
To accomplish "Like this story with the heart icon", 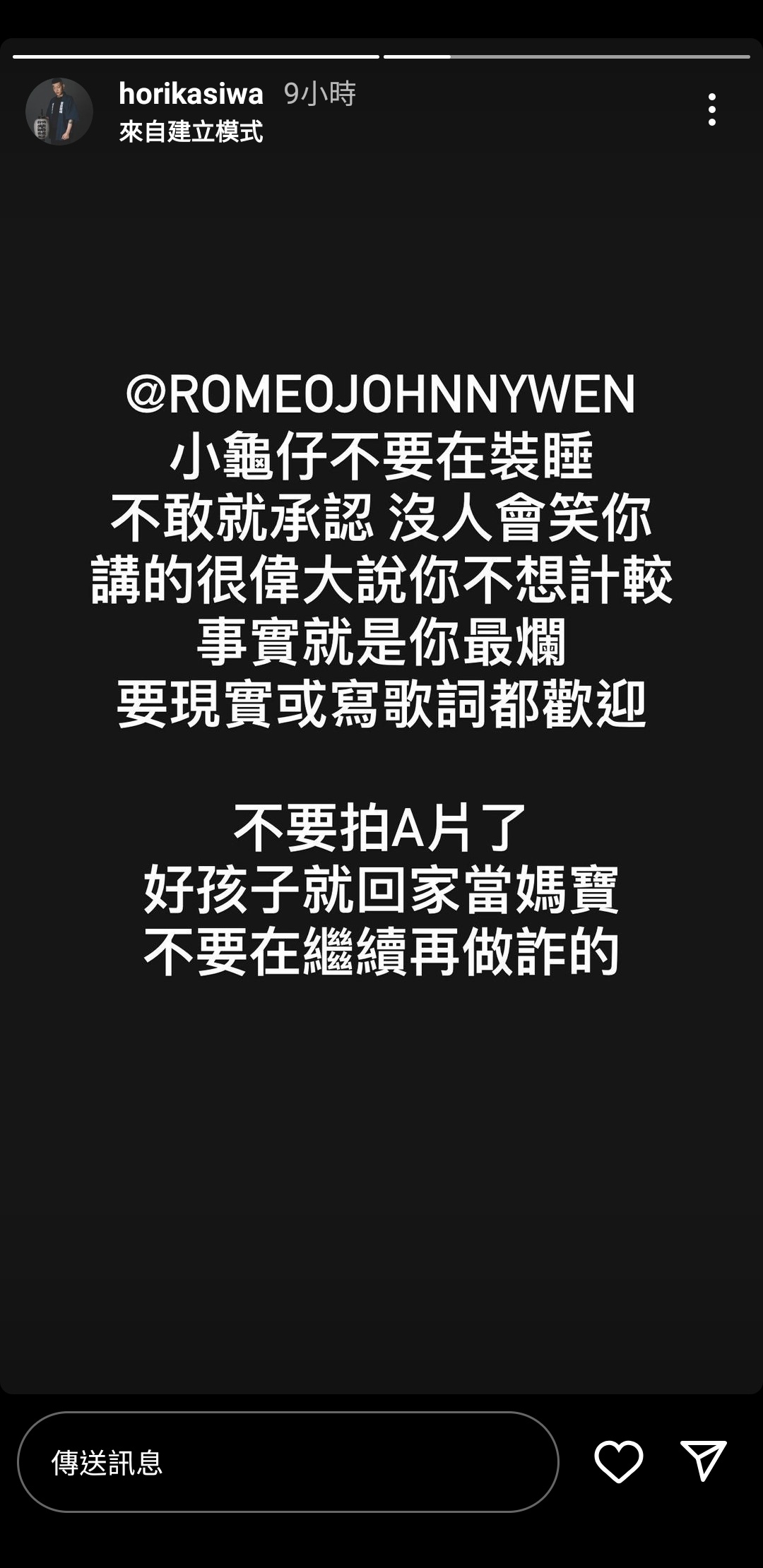I will 619,1462.
